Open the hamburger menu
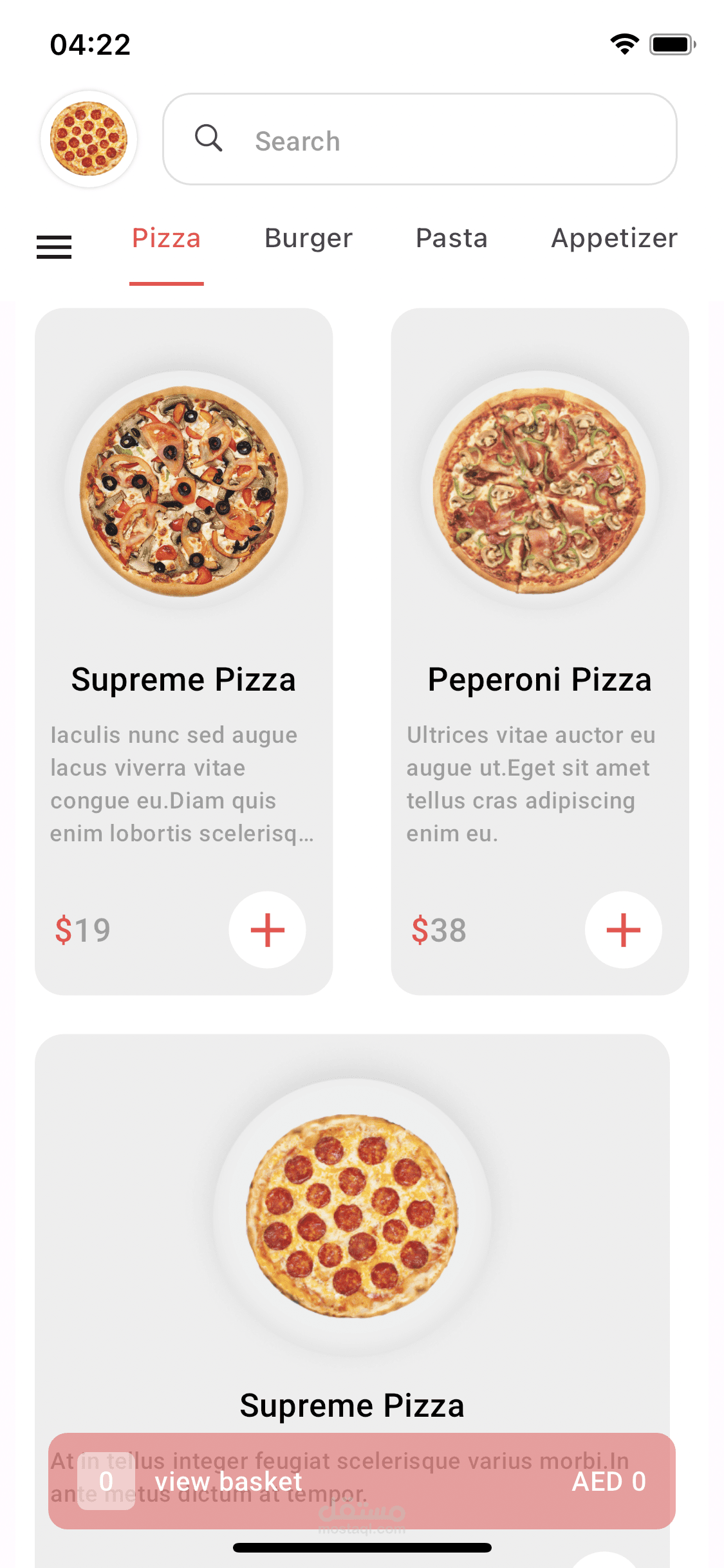Viewport: 724px width, 1568px height. pos(54,247)
